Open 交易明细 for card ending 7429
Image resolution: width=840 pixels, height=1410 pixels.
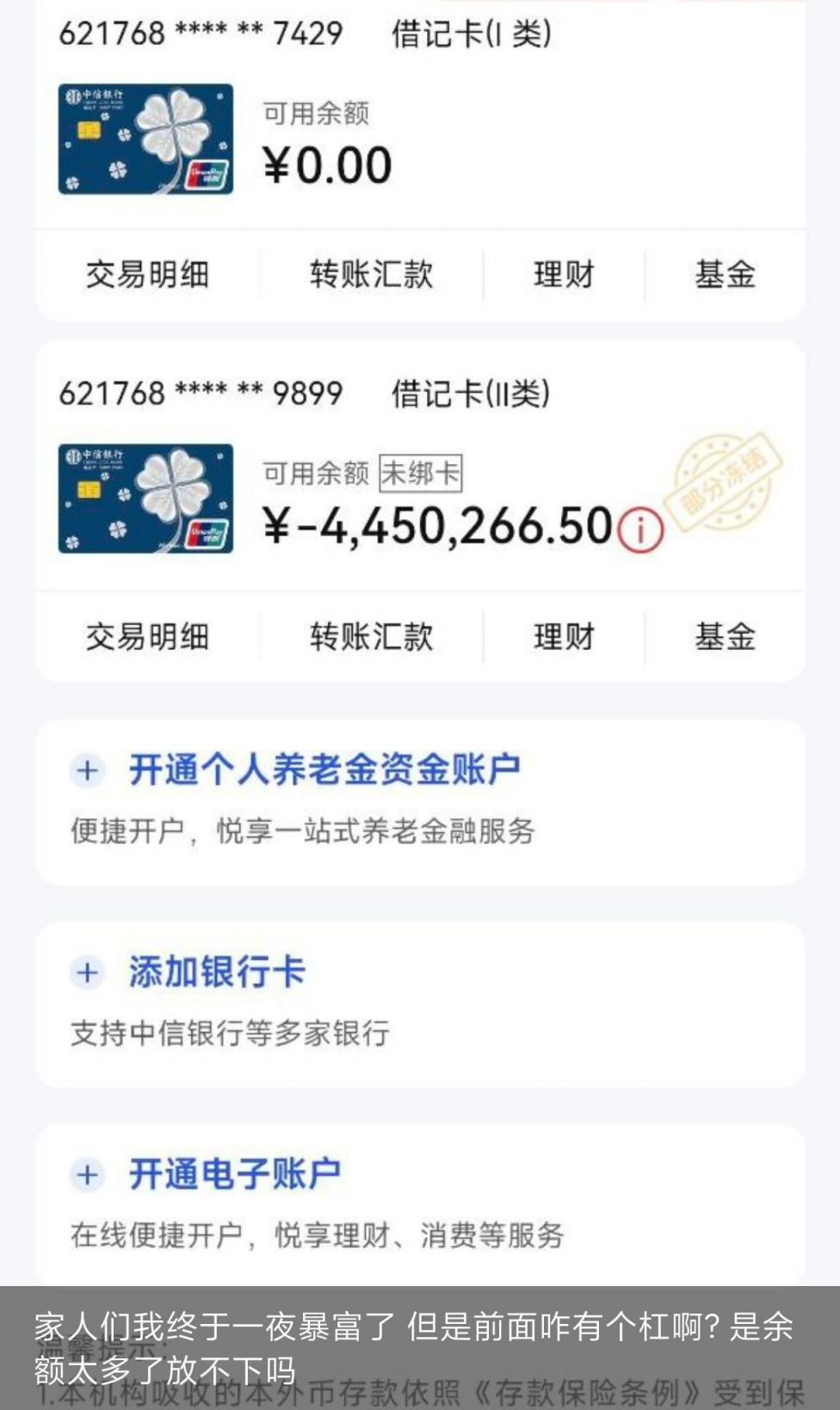click(147, 275)
